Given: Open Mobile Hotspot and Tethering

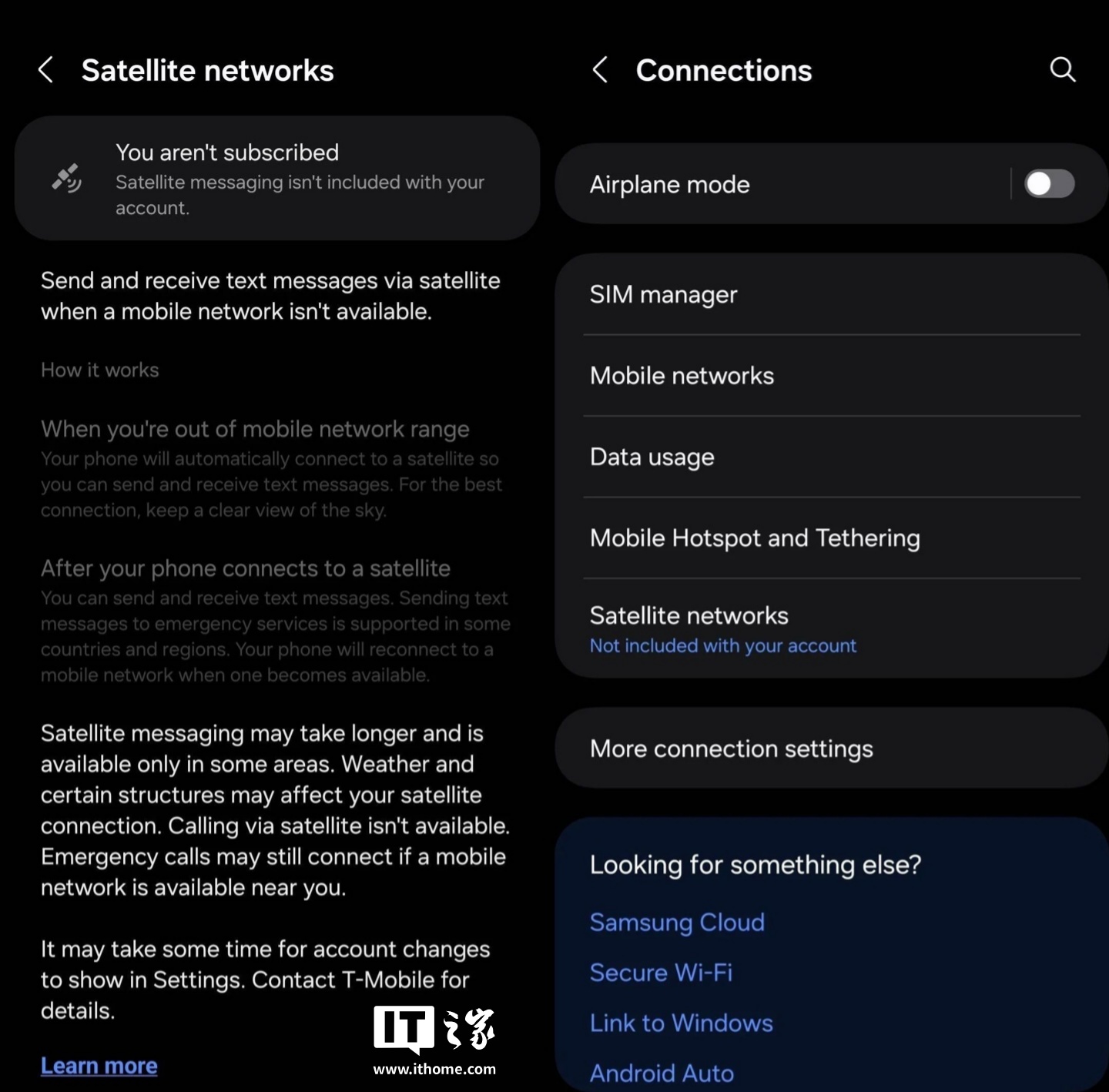Looking at the screenshot, I should (832, 538).
